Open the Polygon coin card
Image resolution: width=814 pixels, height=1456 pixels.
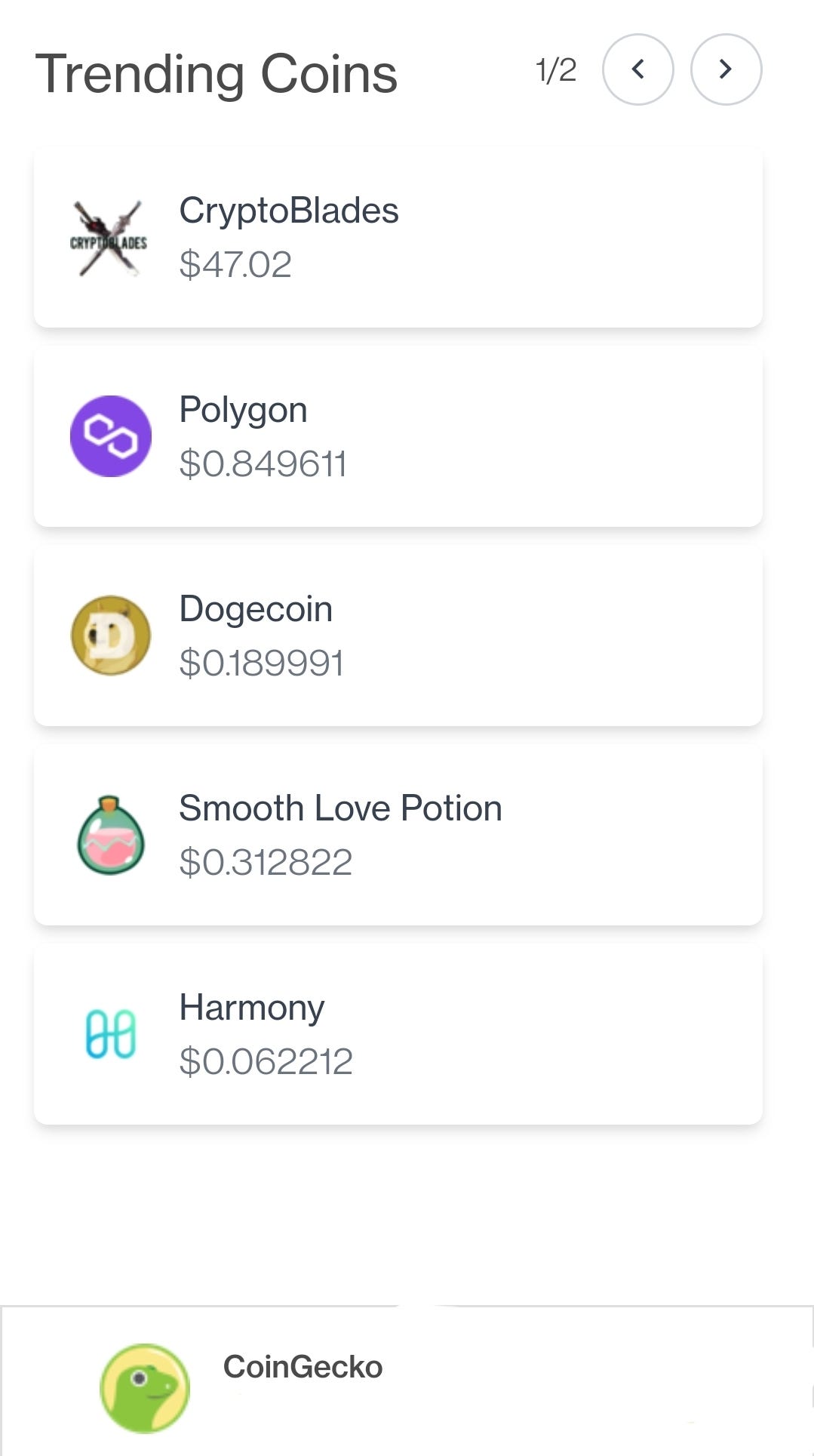pyautogui.click(x=398, y=437)
